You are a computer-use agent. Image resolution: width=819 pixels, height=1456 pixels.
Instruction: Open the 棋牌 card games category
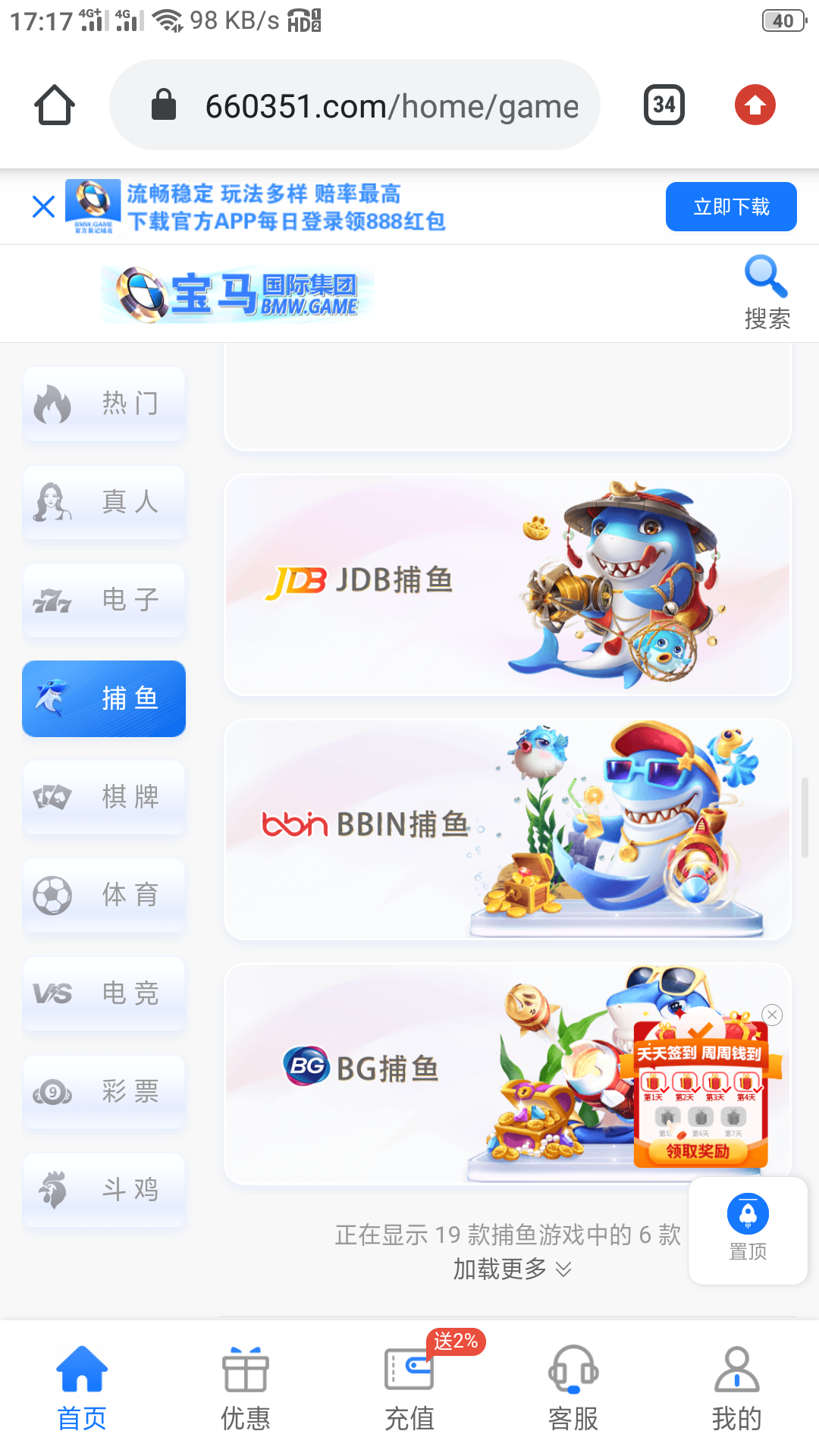pos(104,797)
